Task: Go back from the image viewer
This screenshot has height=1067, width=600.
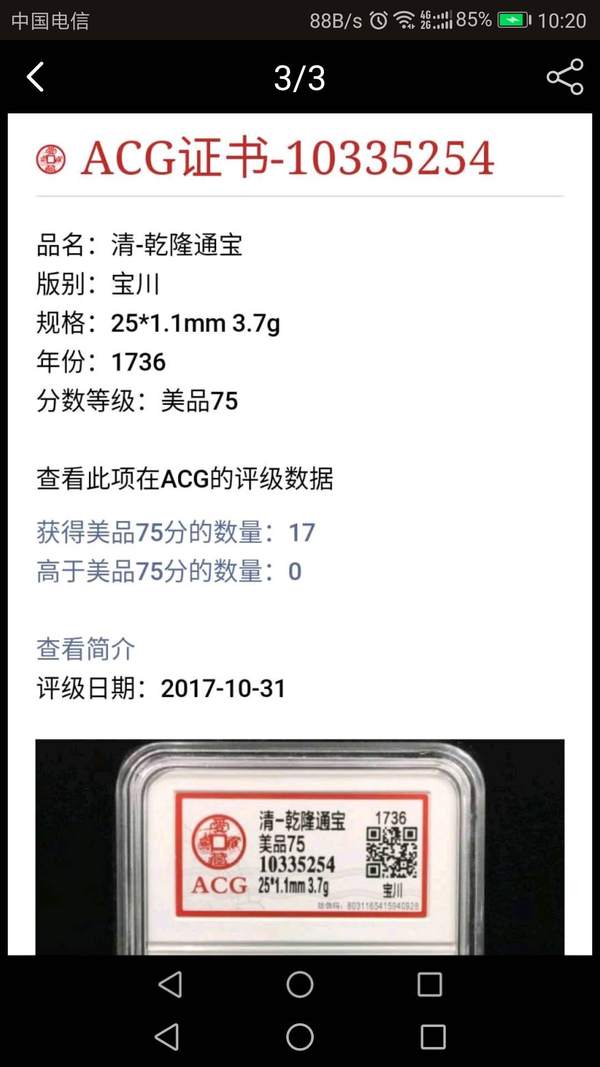Action: click(x=36, y=77)
